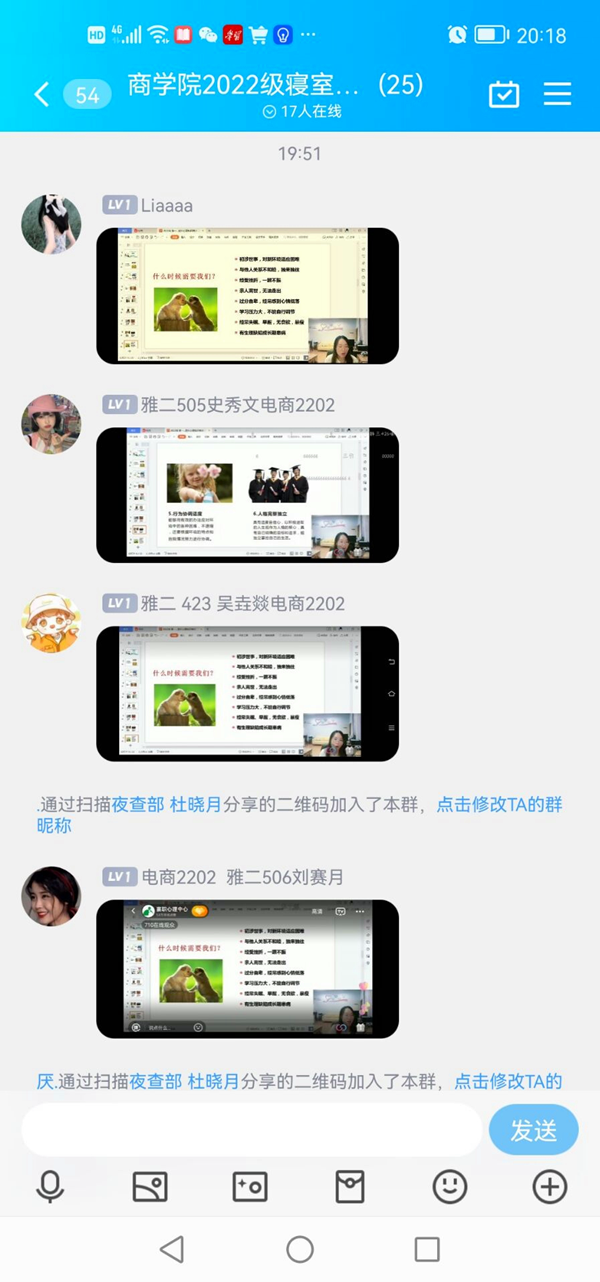Tap Liaaaa's profile avatar

(x=51, y=224)
